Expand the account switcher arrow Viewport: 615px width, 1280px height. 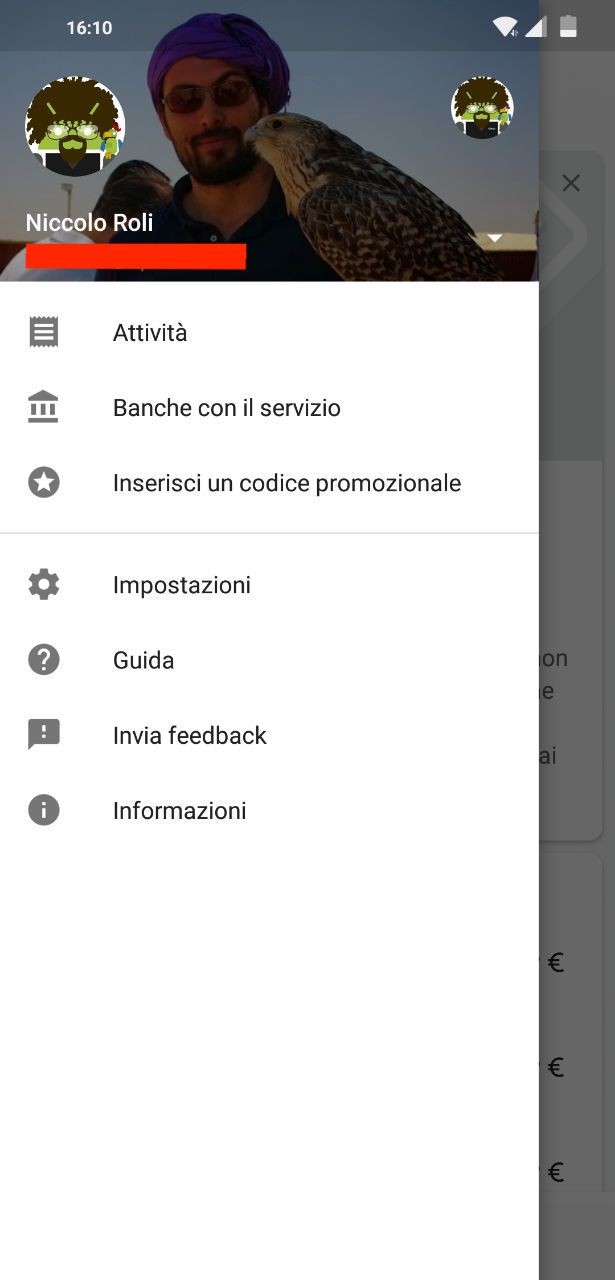(x=494, y=238)
